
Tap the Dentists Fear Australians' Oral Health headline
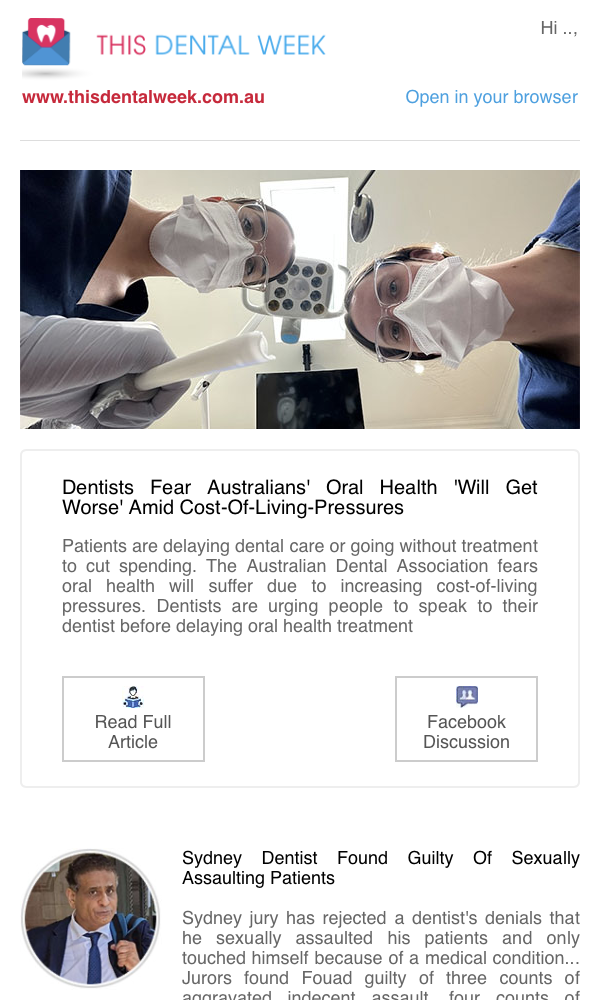point(300,497)
